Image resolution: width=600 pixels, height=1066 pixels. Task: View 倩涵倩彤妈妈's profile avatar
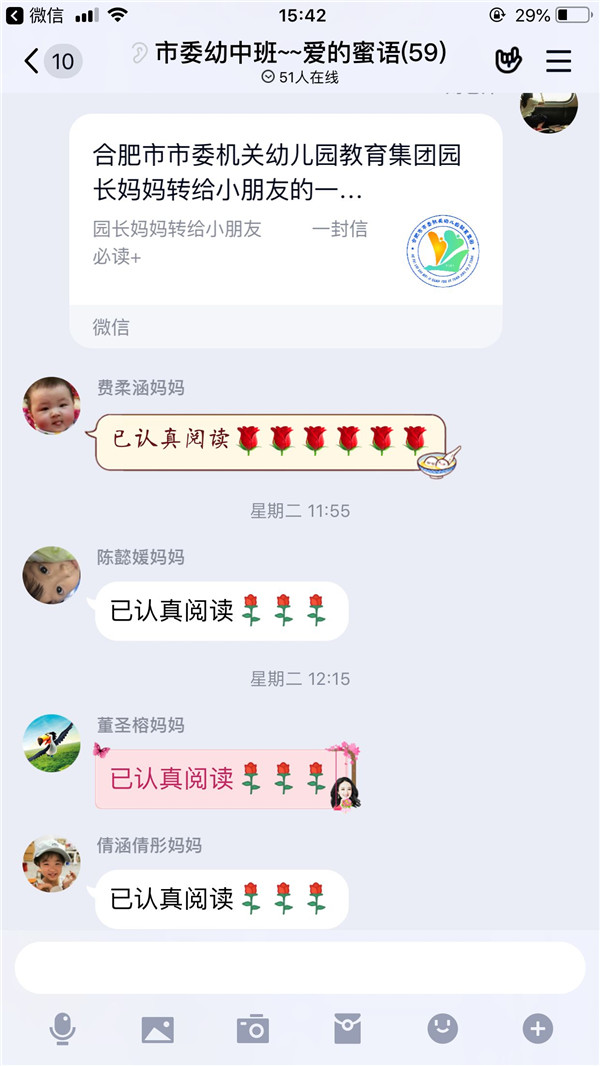[x=51, y=863]
